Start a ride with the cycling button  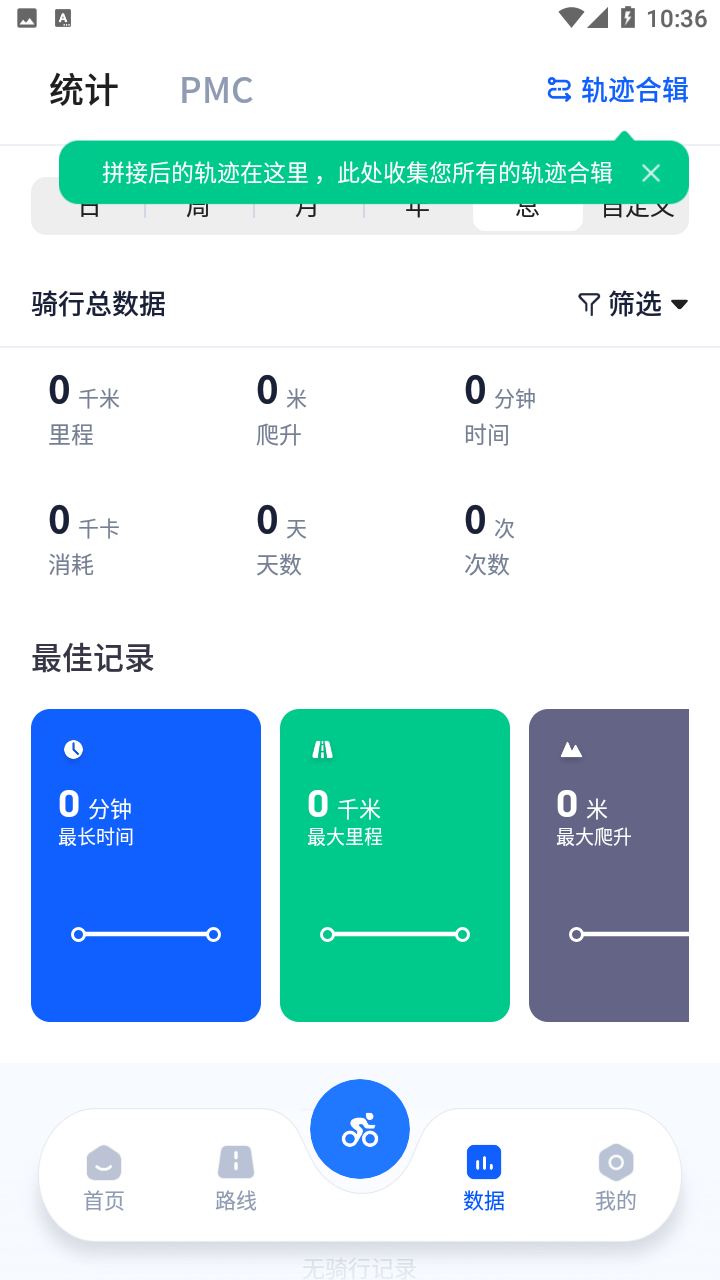coord(360,1129)
